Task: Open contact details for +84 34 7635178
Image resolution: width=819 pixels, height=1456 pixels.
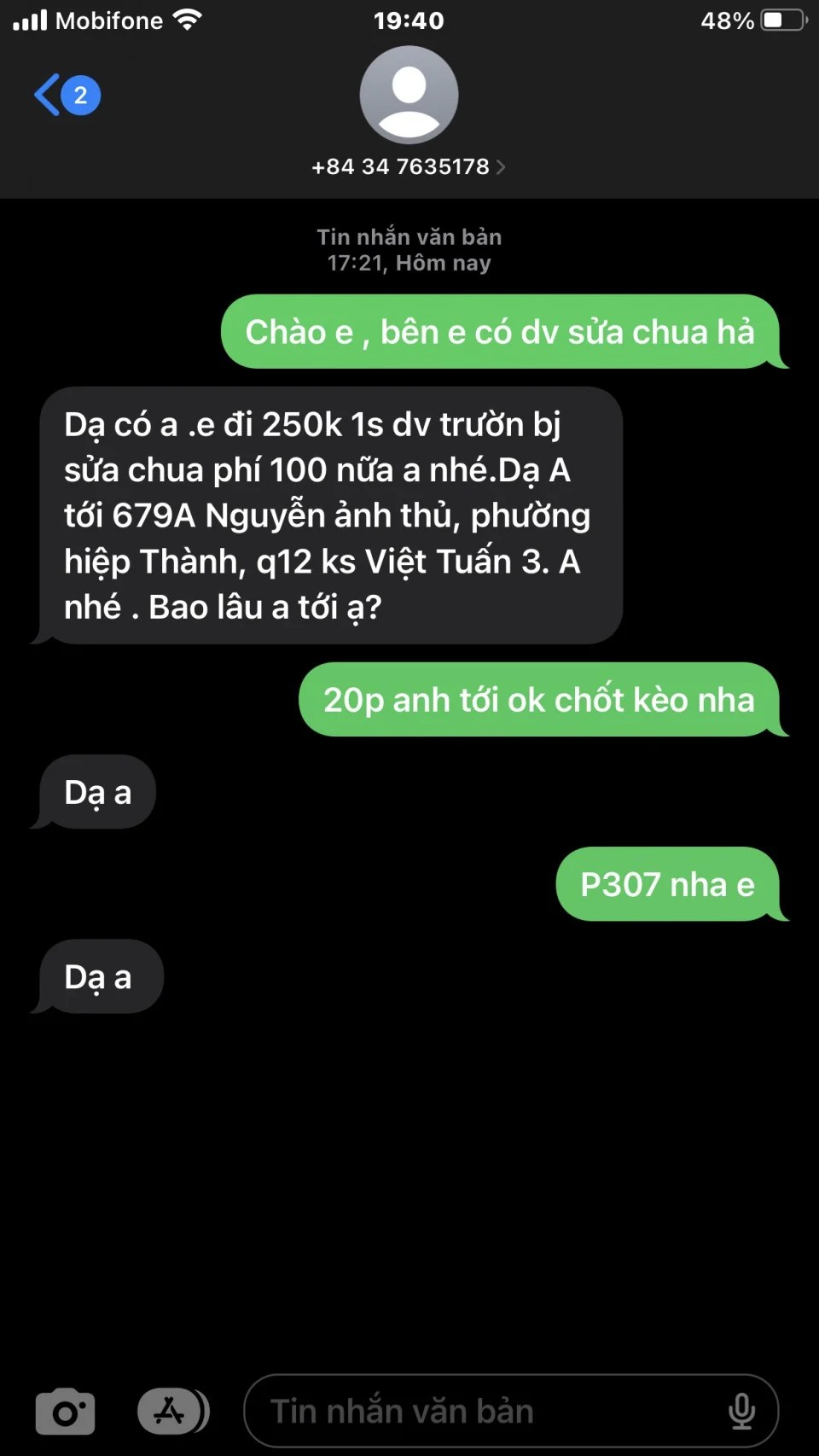Action: [x=409, y=166]
